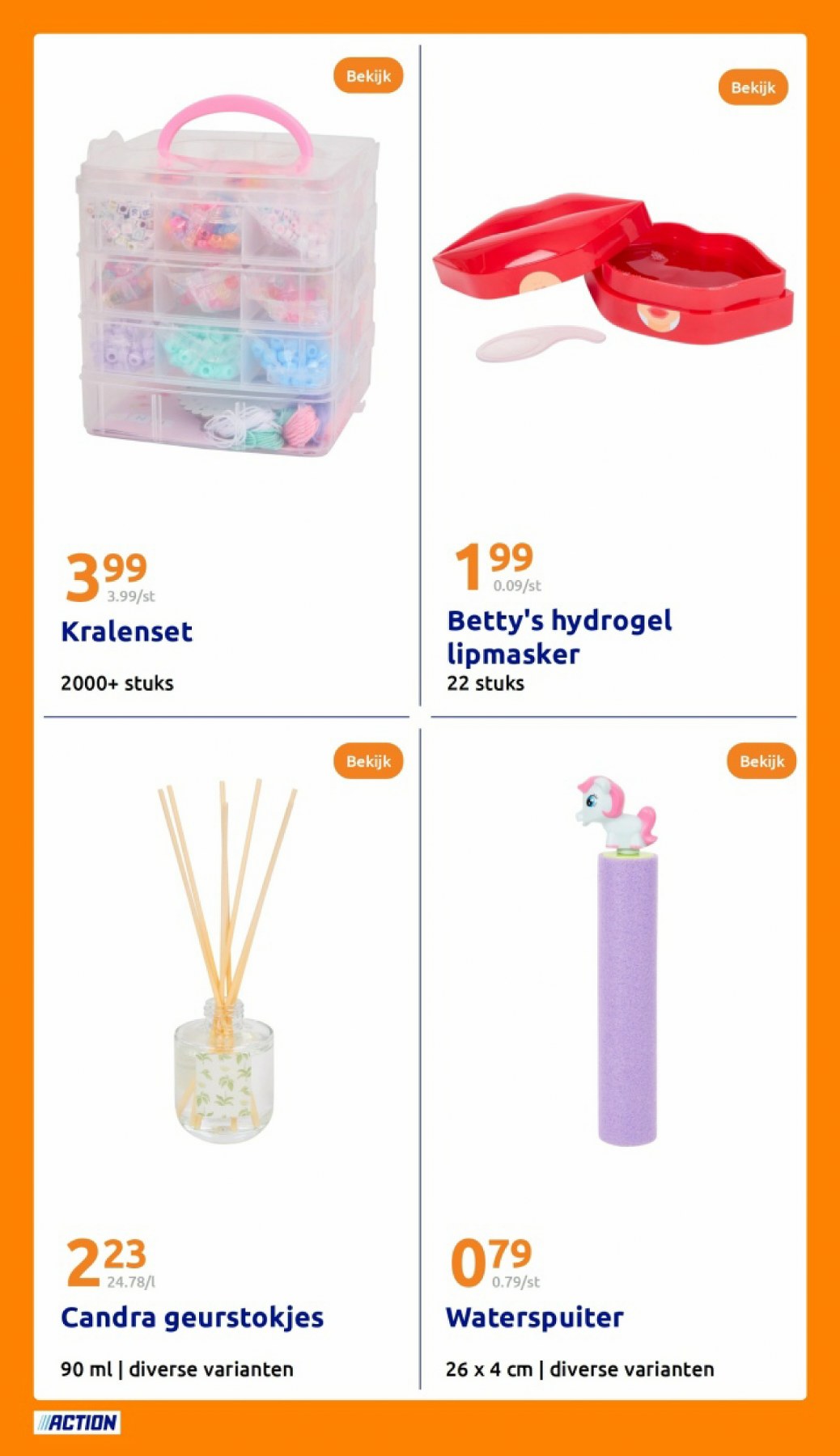Tap Bekijk button for the Kralenset
This screenshot has width=840, height=1456.
[368, 76]
